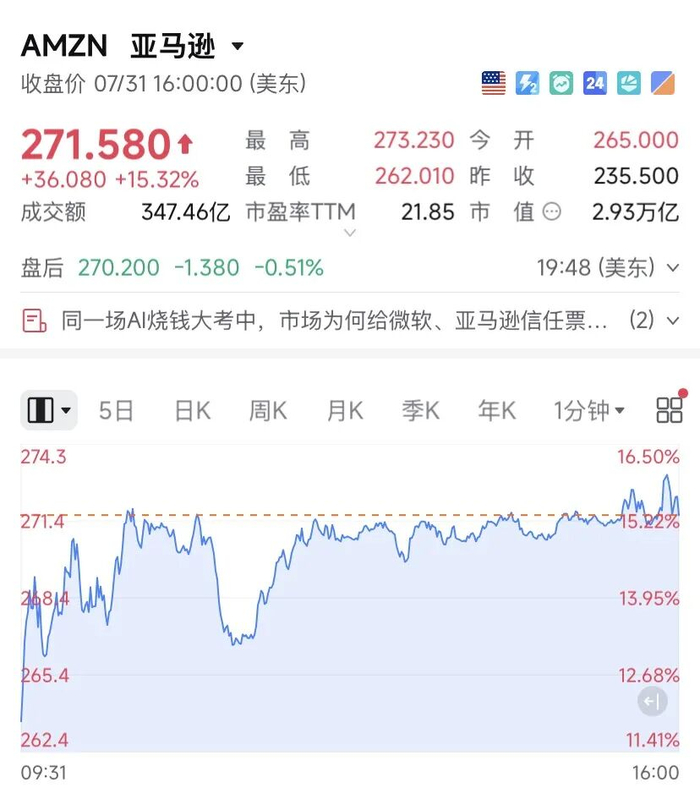Image resolution: width=700 pixels, height=800 pixels.
Task: Open the chart settings grid icon
Action: pyautogui.click(x=669, y=410)
